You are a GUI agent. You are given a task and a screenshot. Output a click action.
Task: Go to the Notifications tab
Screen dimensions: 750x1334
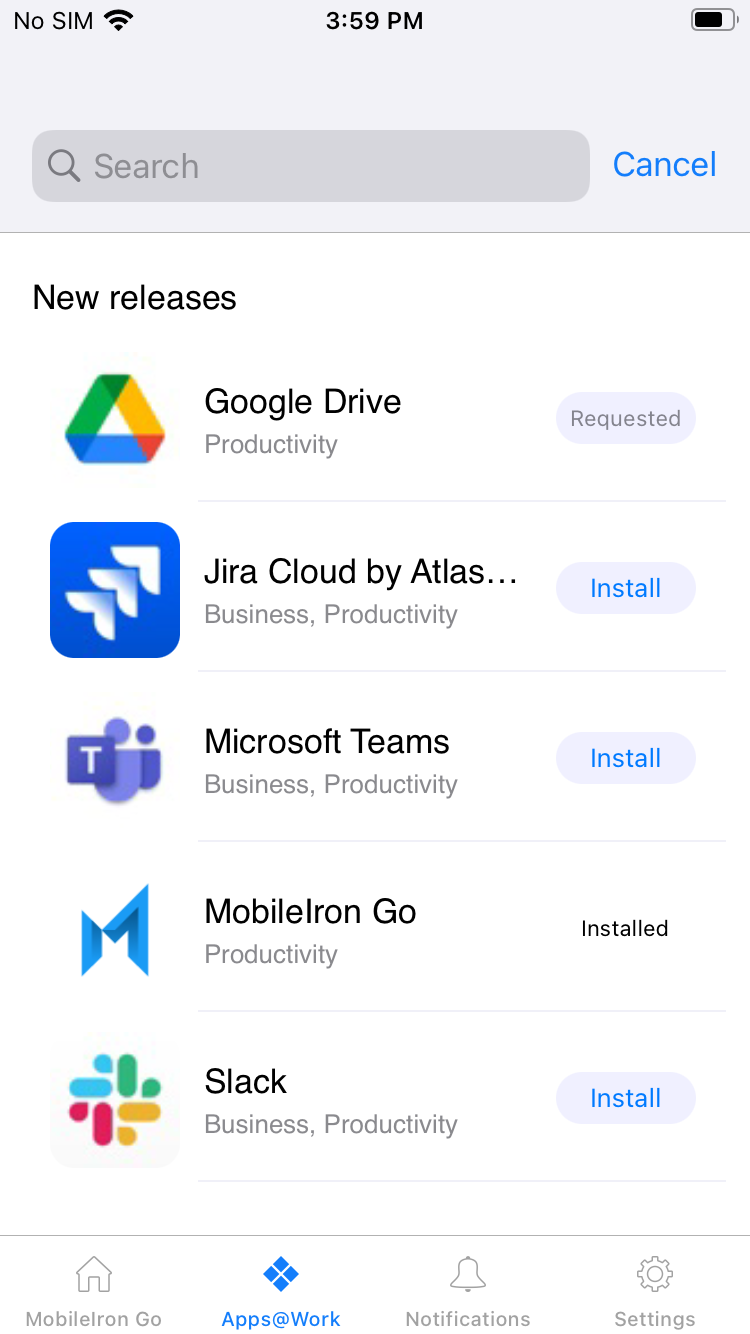tap(468, 1291)
